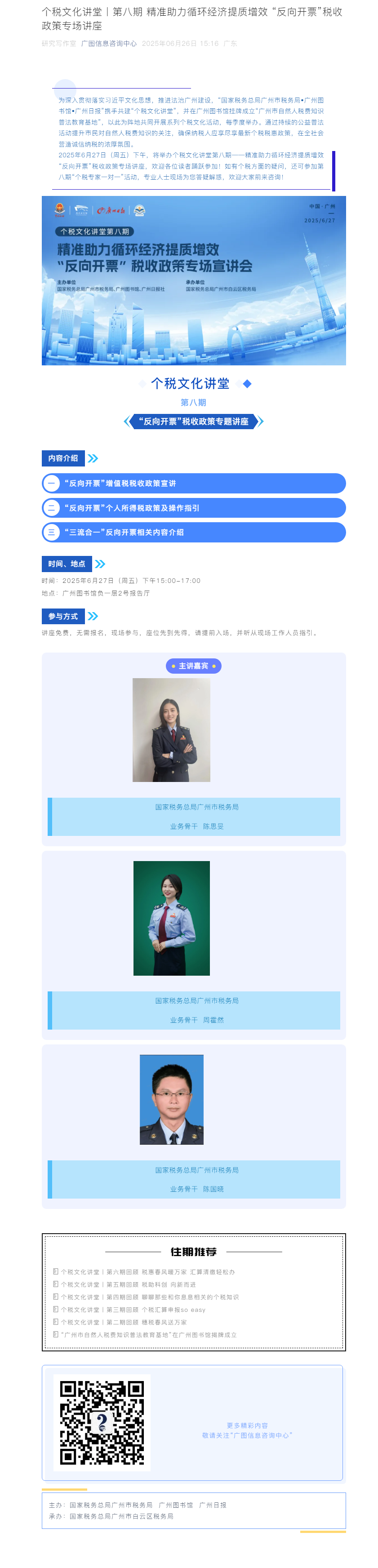This screenshot has height=1568, width=378.
Task: Open the 第五期回顾 税助科创 article
Action: click(x=128, y=1284)
